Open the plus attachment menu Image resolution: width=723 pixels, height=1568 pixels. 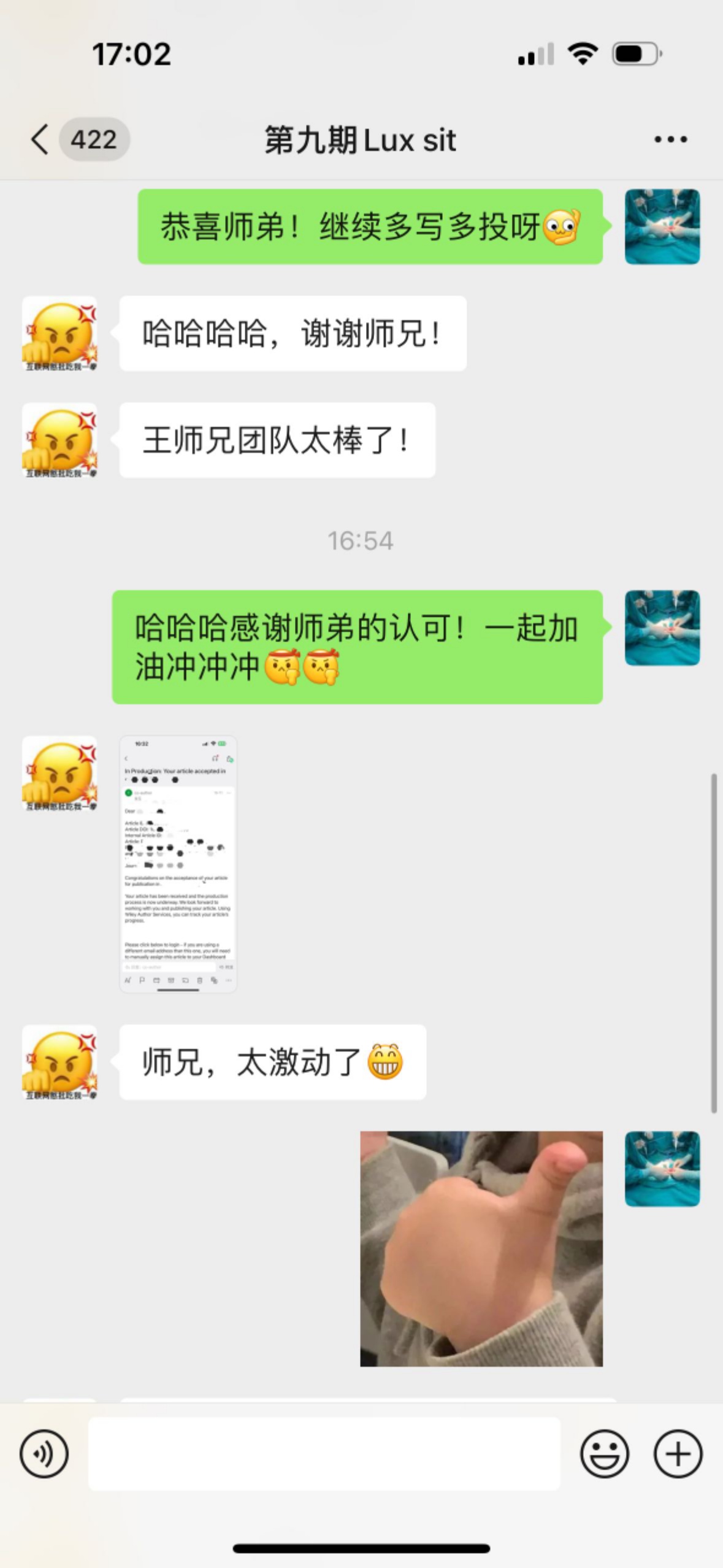[x=678, y=1453]
